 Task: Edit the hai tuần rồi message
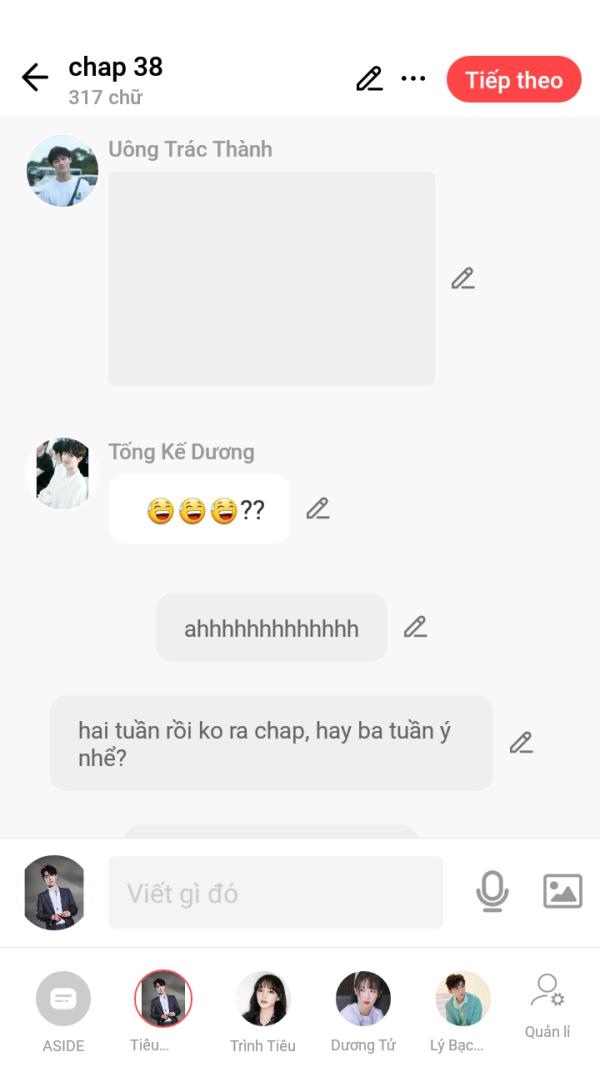click(x=521, y=742)
